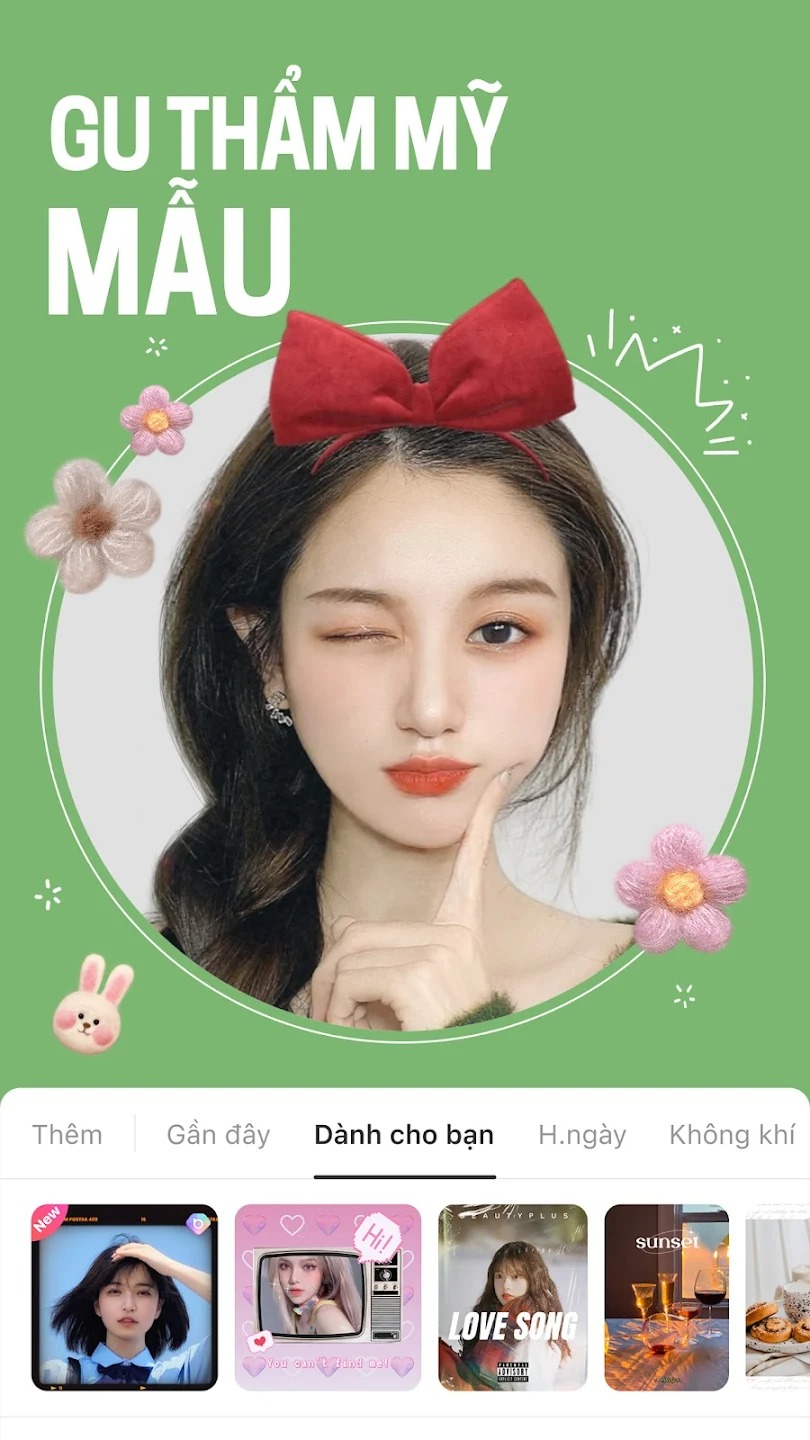Pick the sunset drinks template
This screenshot has width=810, height=1440.
(x=667, y=1297)
